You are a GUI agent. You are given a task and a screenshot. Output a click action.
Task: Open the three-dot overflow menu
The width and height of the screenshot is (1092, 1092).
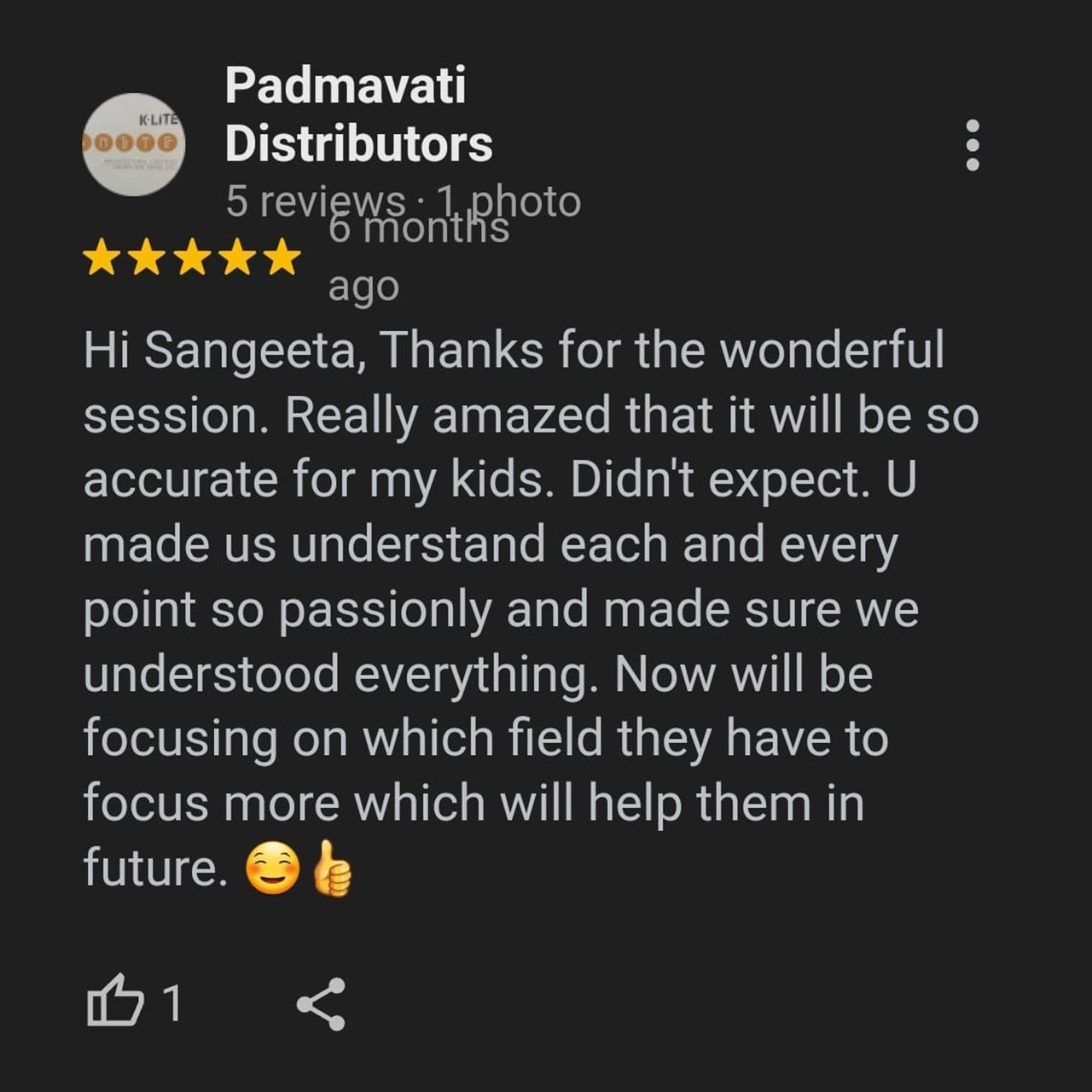point(972,145)
